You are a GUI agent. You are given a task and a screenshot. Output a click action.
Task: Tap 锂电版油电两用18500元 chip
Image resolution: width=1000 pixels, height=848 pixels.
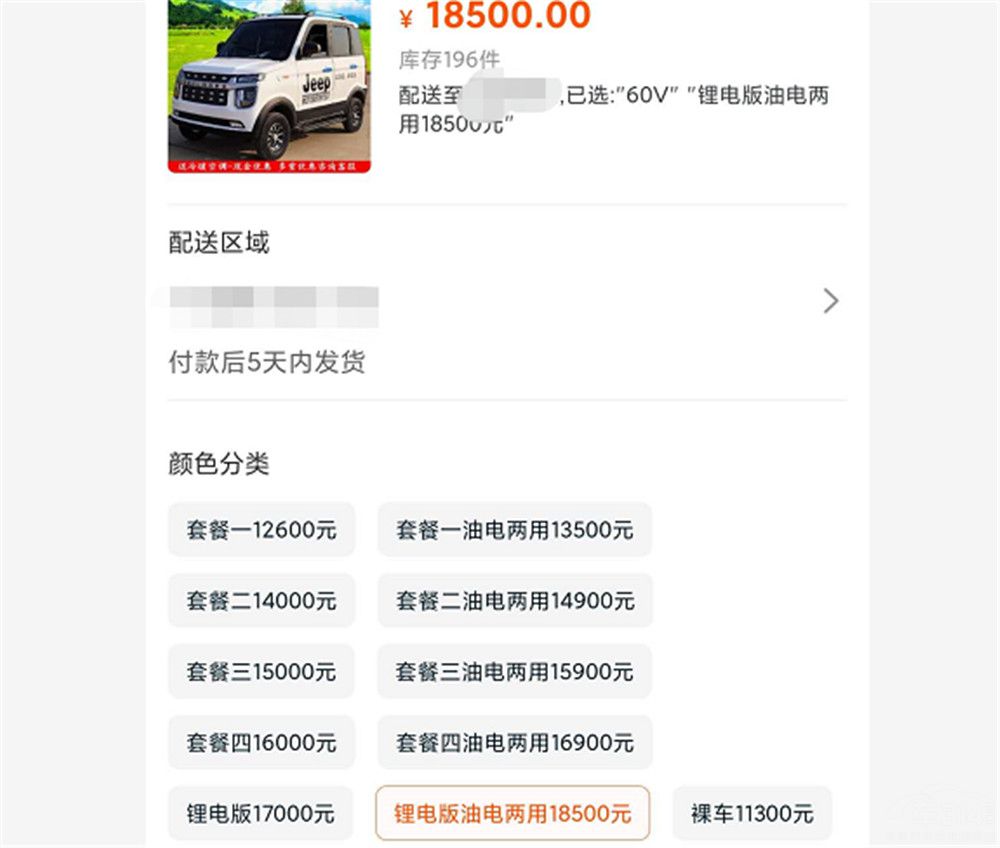point(512,814)
